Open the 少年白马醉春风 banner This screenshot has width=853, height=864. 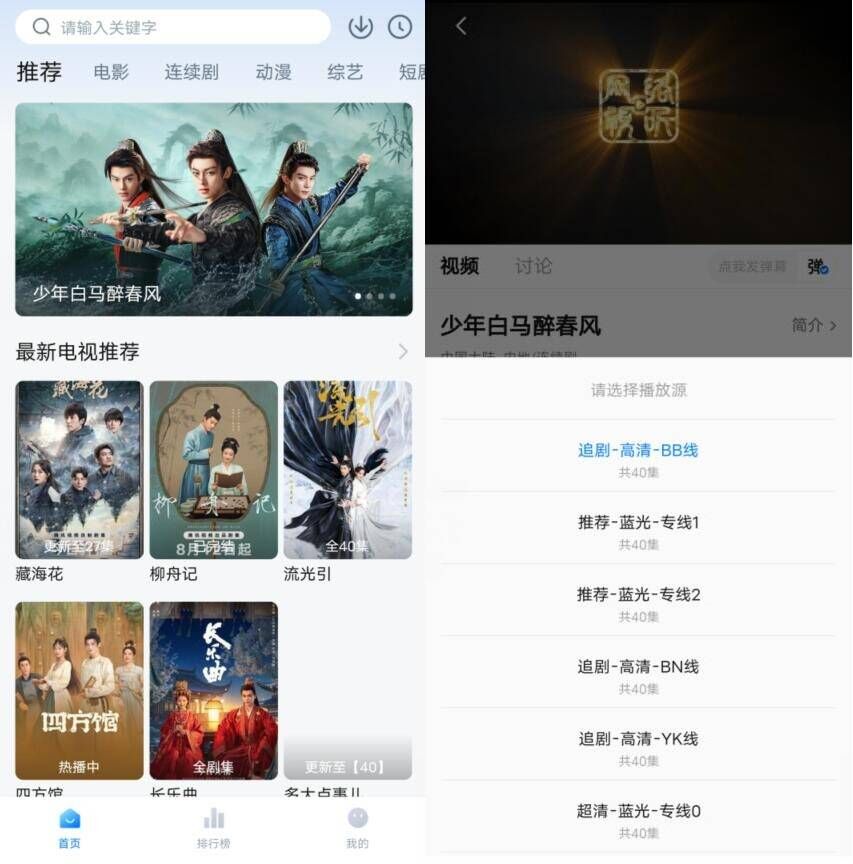(x=213, y=209)
